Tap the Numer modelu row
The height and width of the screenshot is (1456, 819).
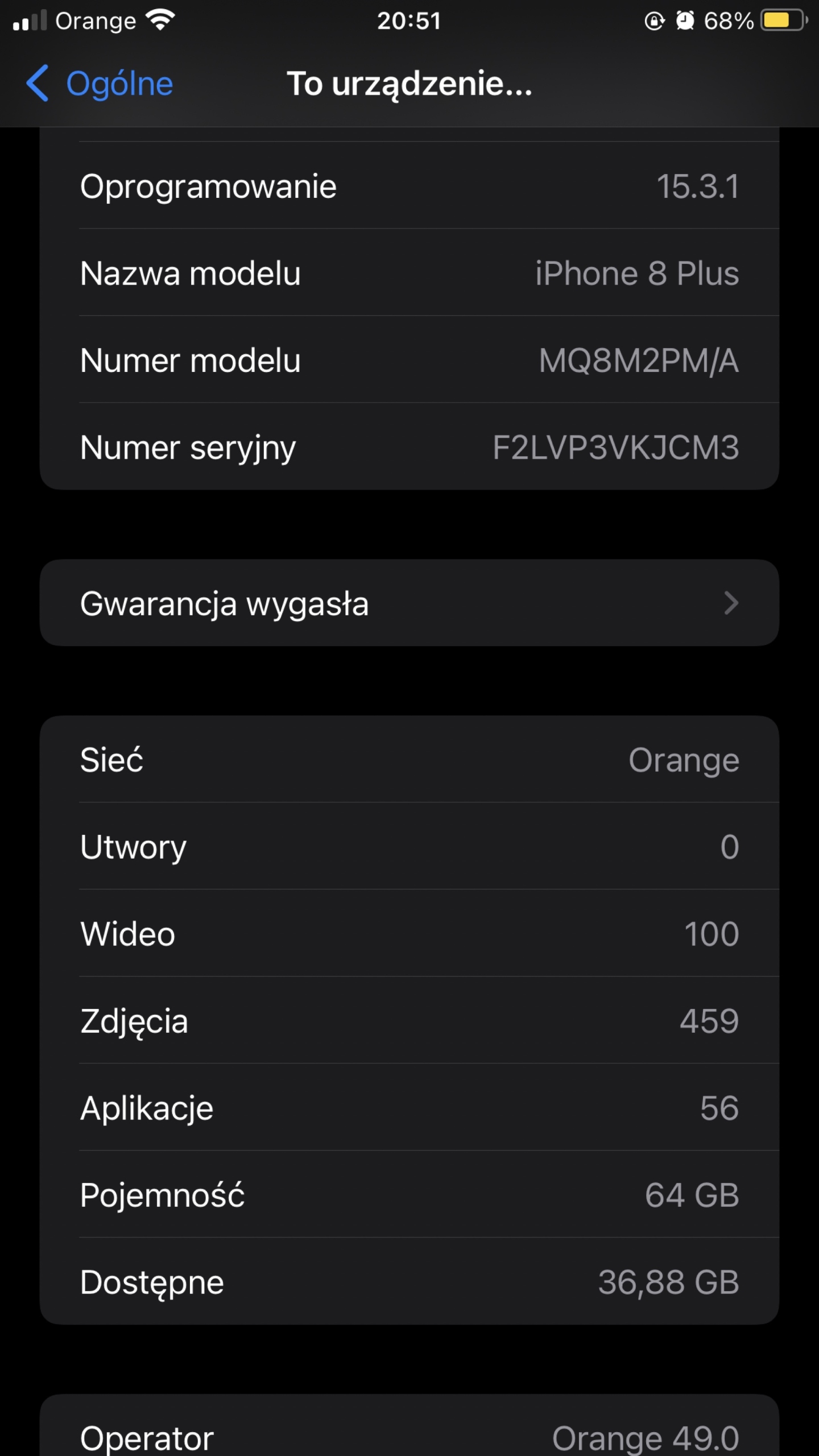point(408,360)
